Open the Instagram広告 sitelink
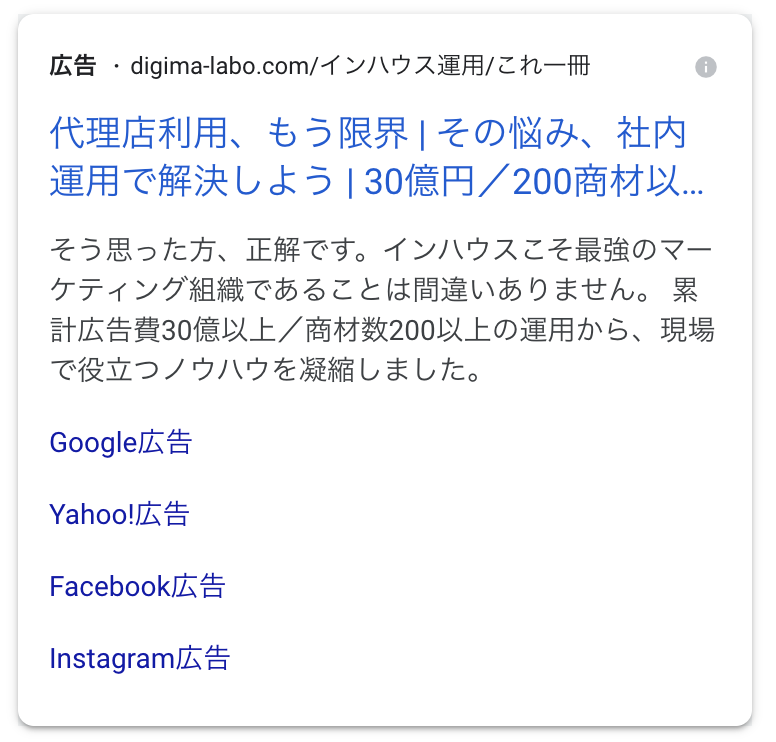The height and width of the screenshot is (742, 776). point(139,658)
